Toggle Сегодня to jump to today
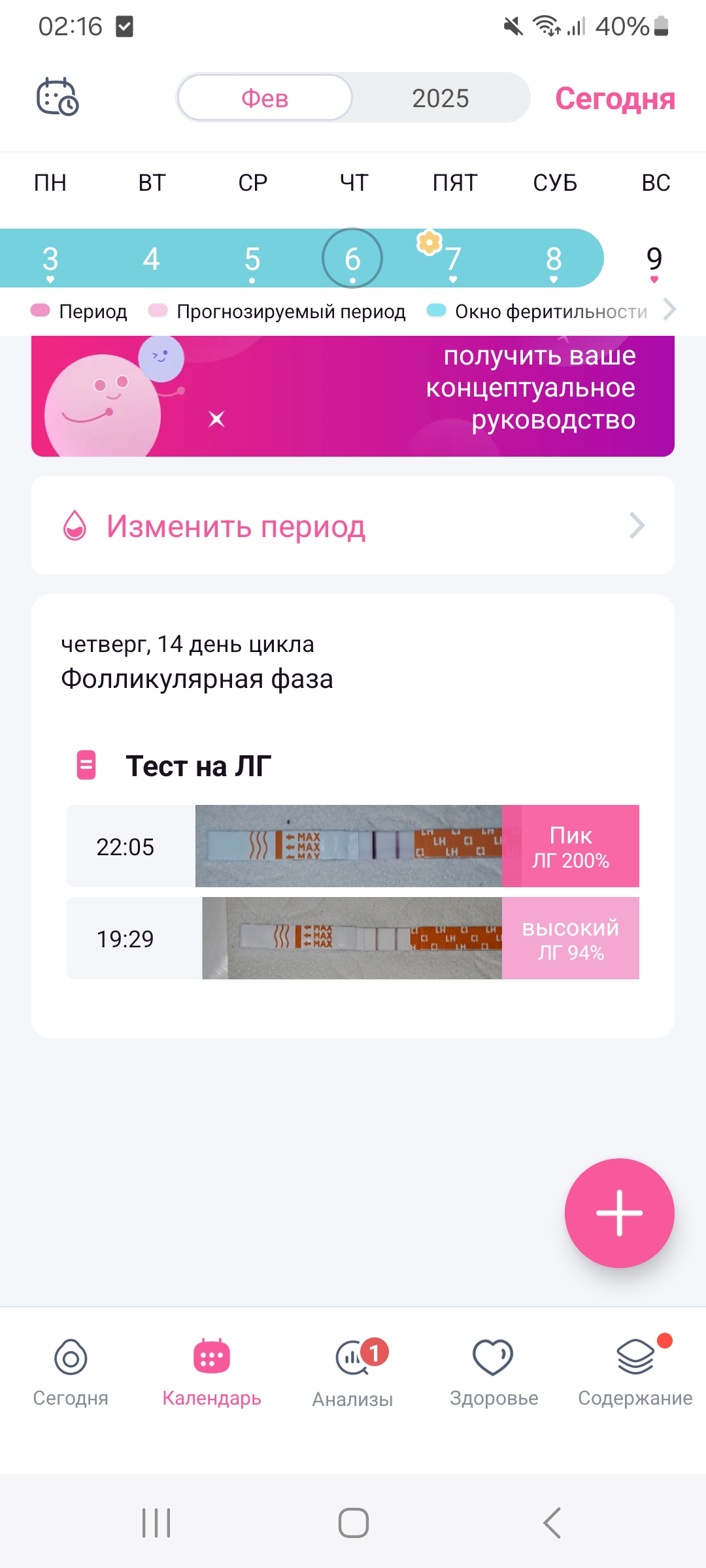This screenshot has width=706, height=1568. point(615,98)
